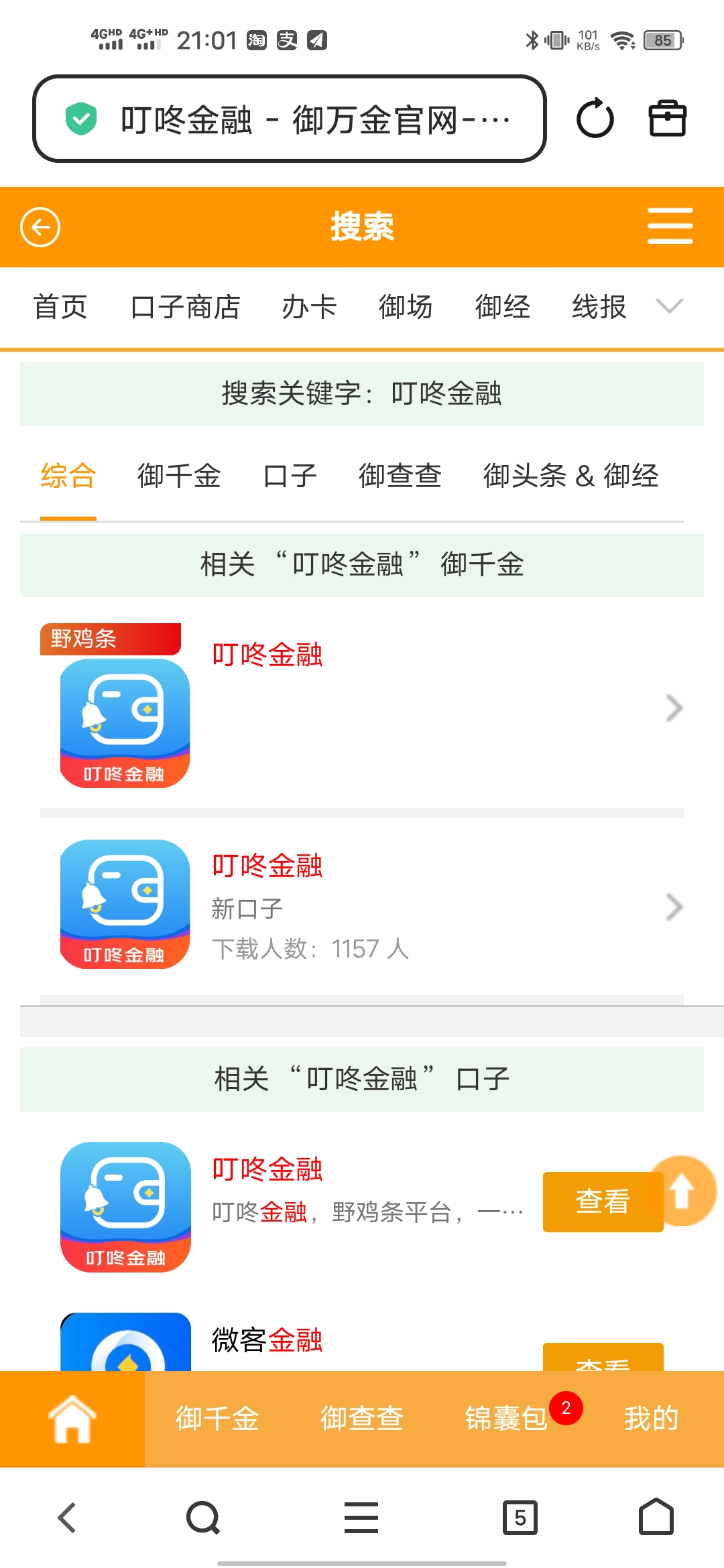724x1568 pixels.
Task: Tap the browser address bar
Action: point(290,119)
